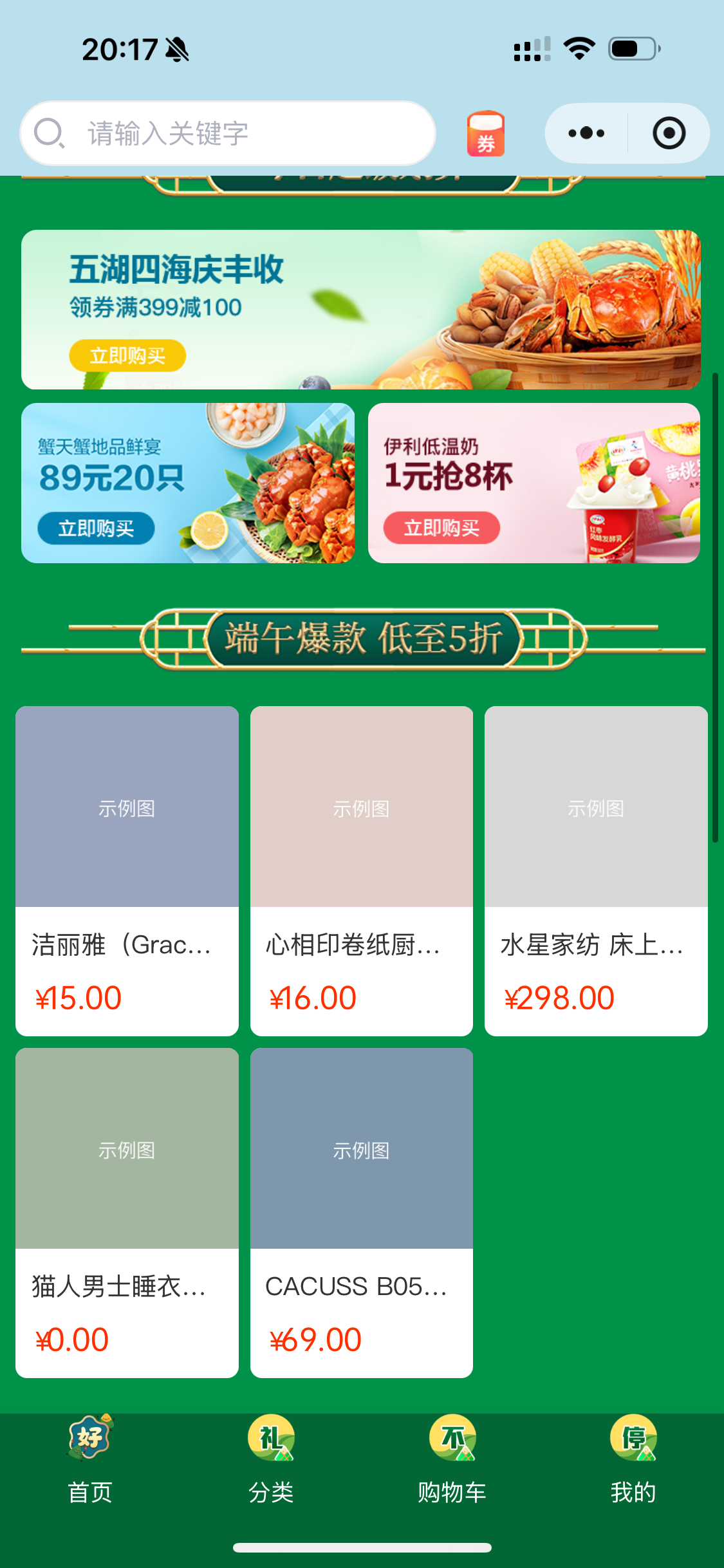This screenshot has width=724, height=1568.
Task: View the 洁丽雅 product priced ¥15.00
Action: (x=127, y=871)
